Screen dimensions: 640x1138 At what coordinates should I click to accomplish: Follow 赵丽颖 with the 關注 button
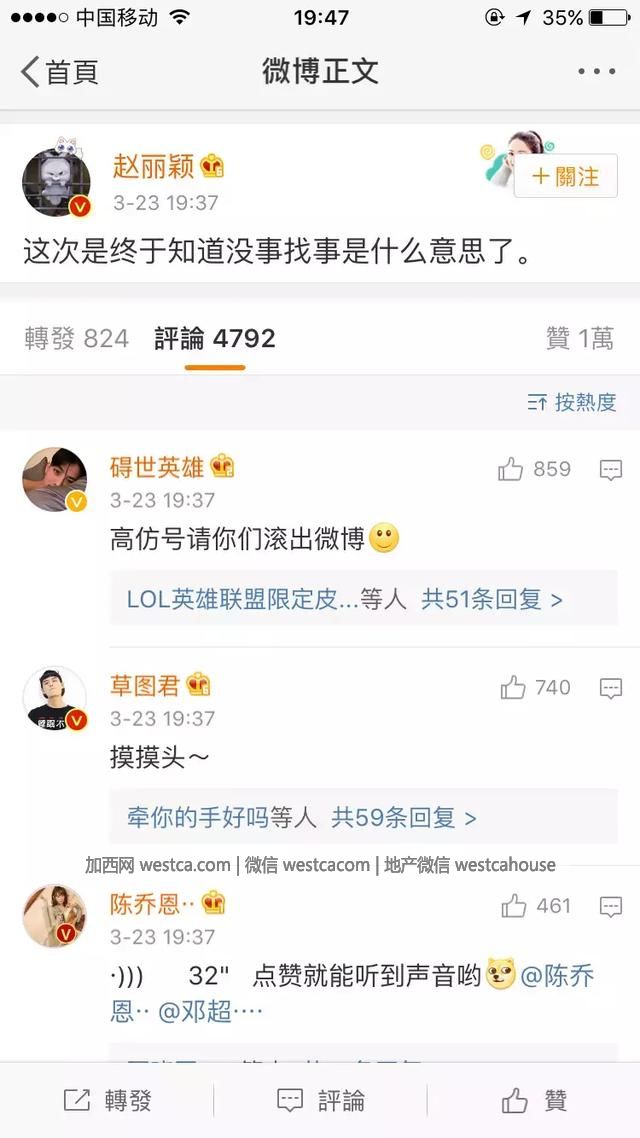pyautogui.click(x=566, y=177)
